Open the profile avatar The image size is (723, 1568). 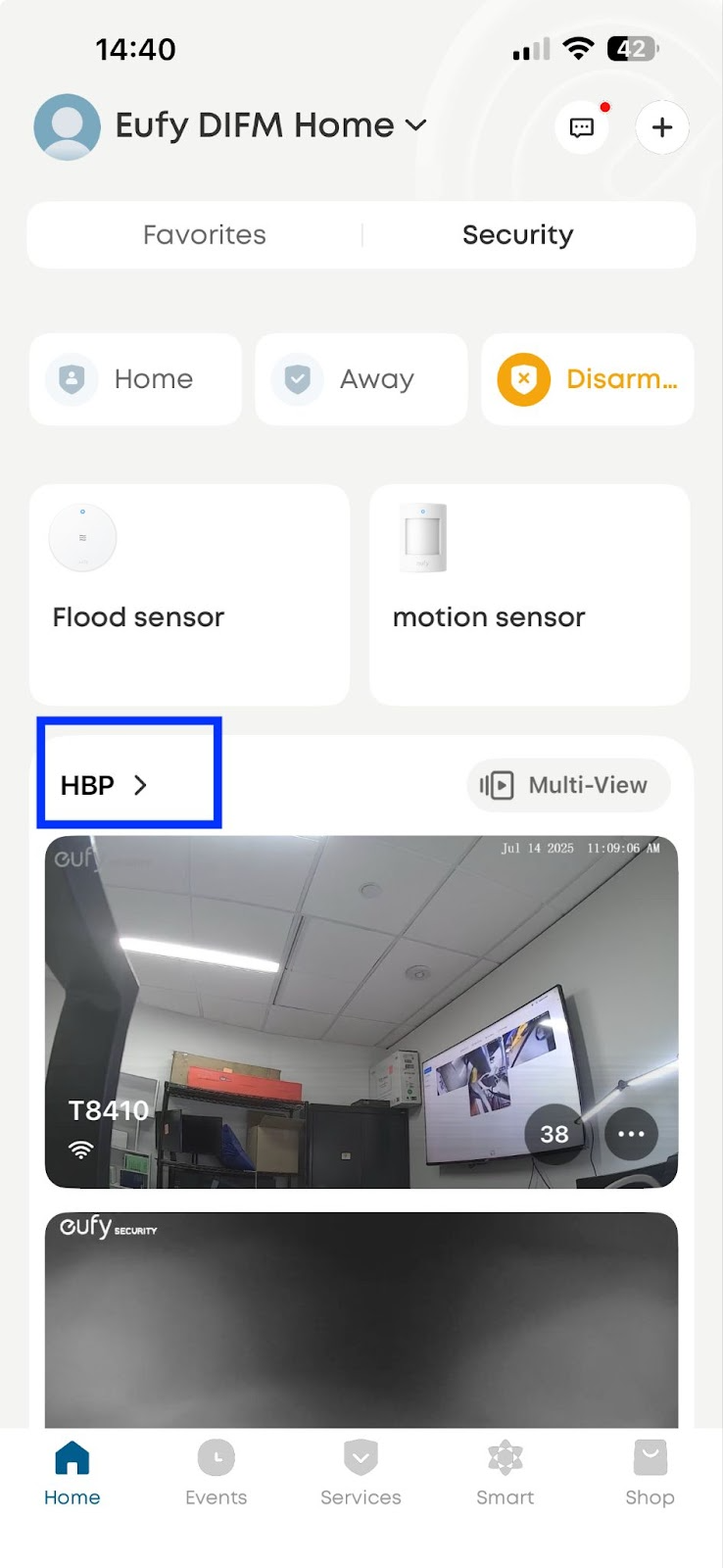coord(67,127)
